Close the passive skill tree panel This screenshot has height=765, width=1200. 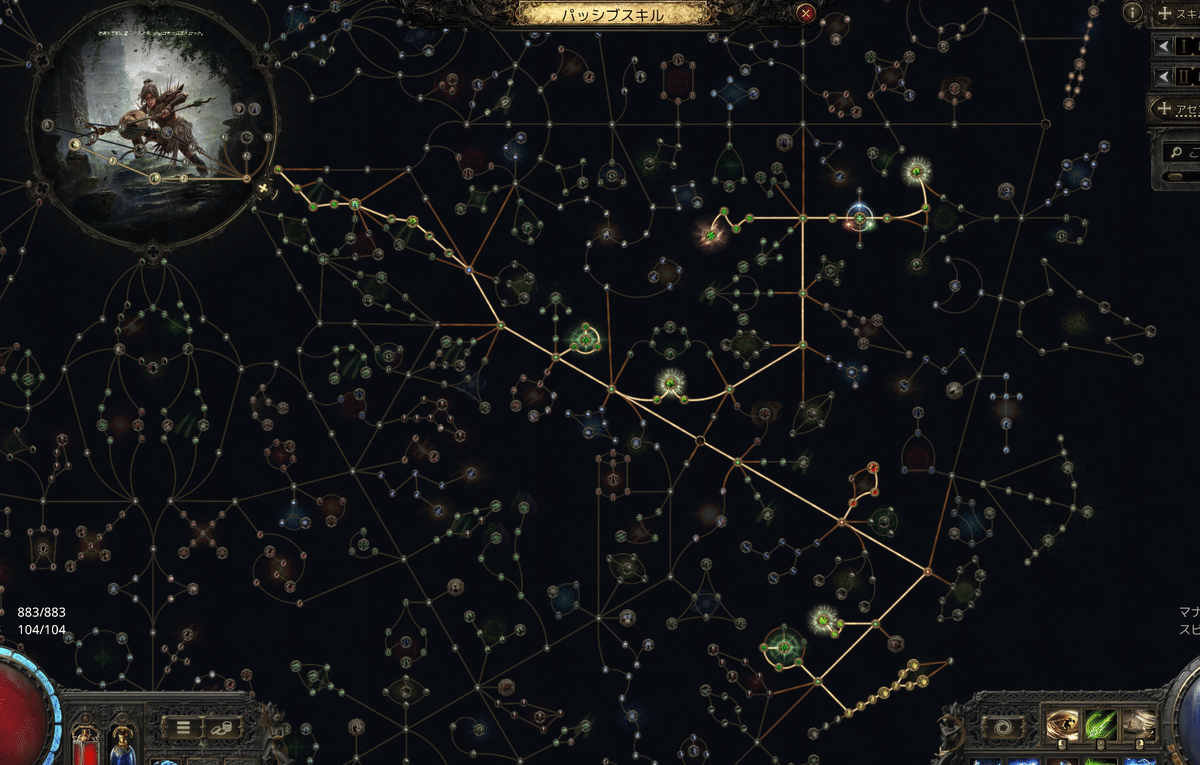(806, 13)
